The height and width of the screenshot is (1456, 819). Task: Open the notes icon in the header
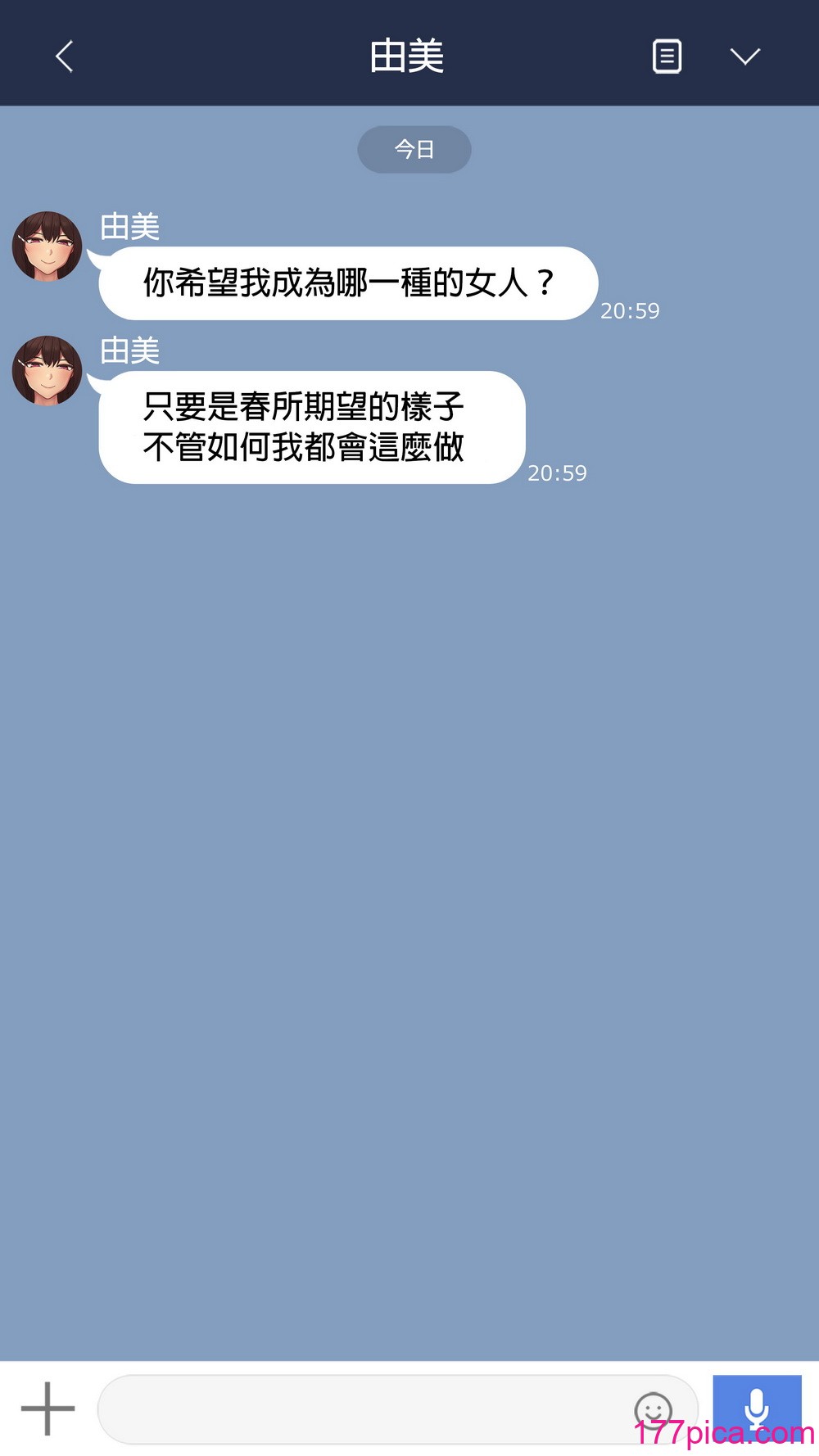(667, 57)
